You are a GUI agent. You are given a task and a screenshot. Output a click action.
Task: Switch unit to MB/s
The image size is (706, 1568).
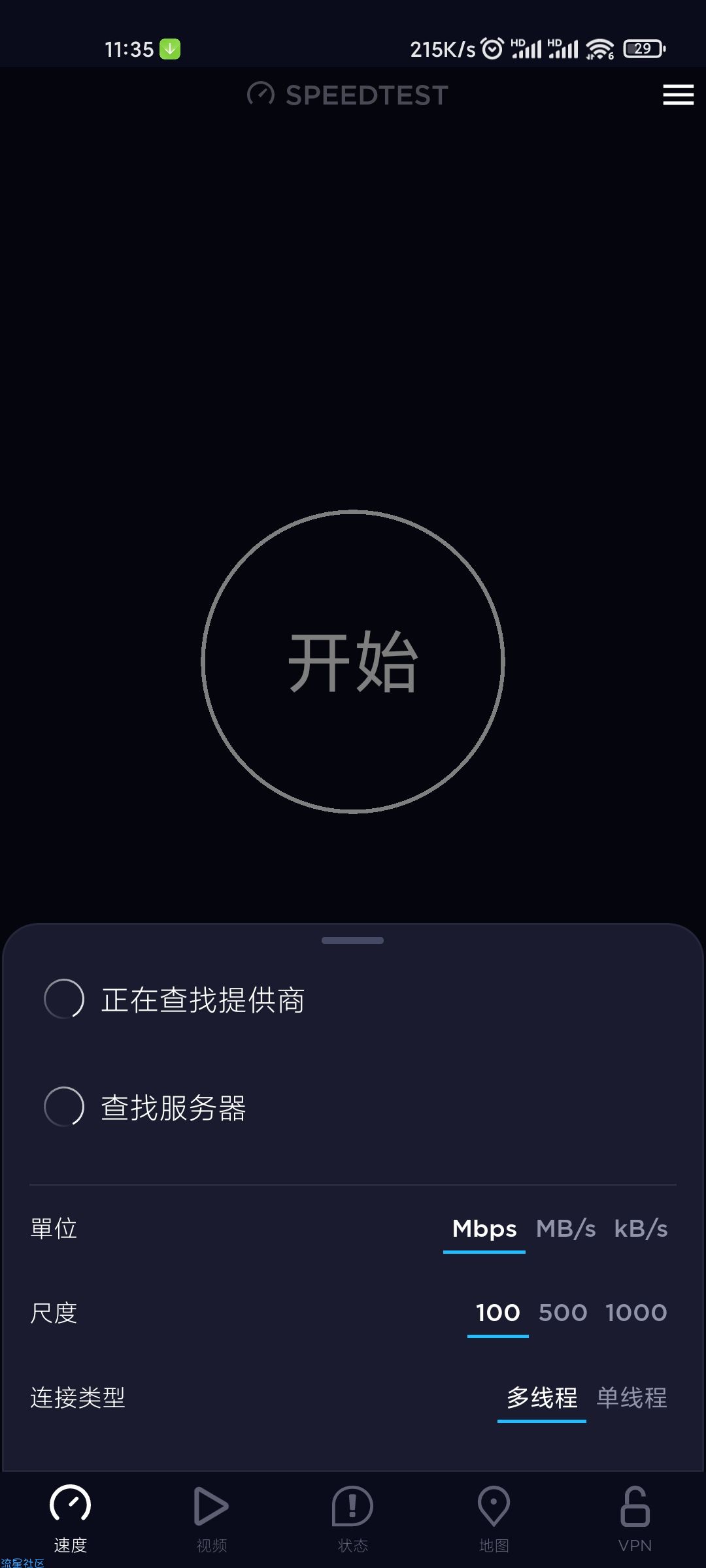[x=565, y=1229]
